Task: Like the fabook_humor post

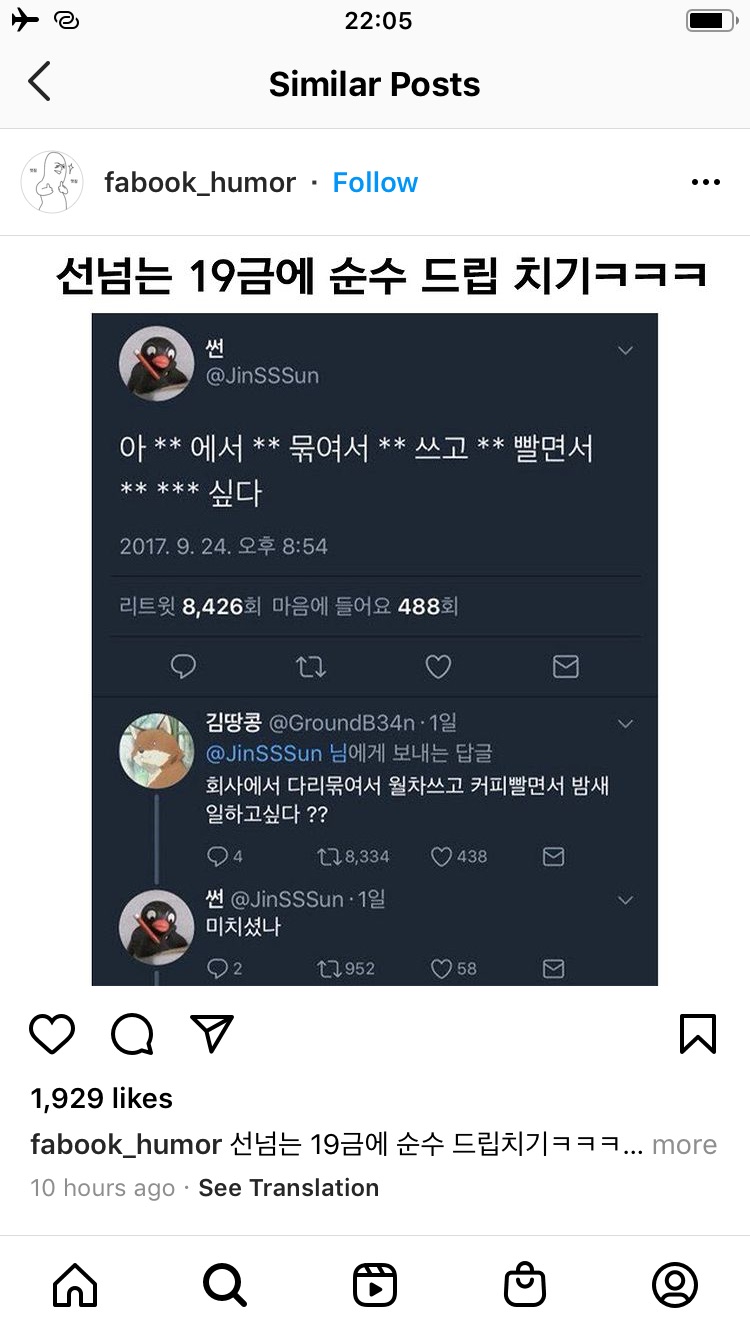Action: coord(52,1034)
